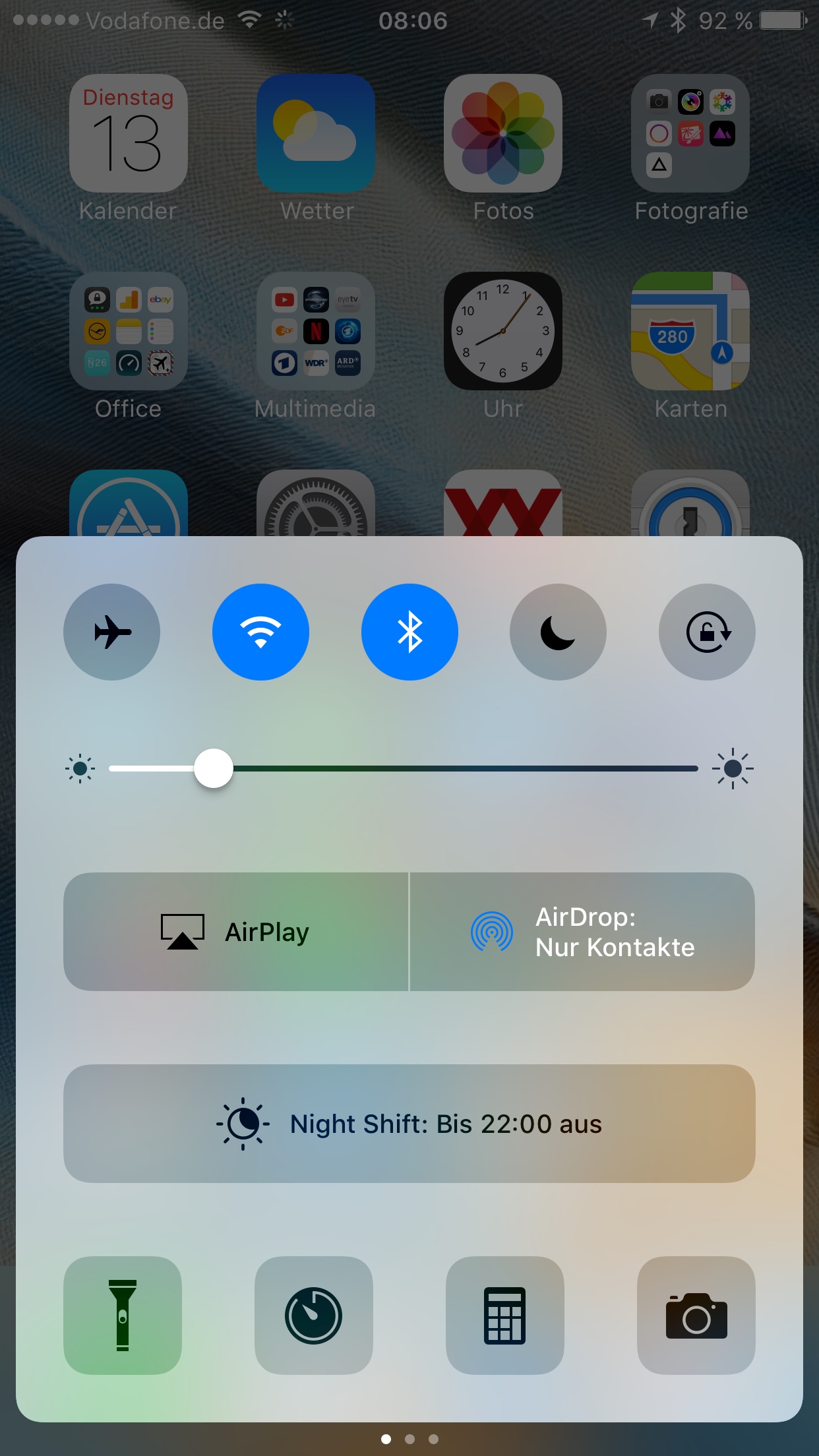Disable Bluetooth
This screenshot has height=1456, width=819.
tap(409, 632)
